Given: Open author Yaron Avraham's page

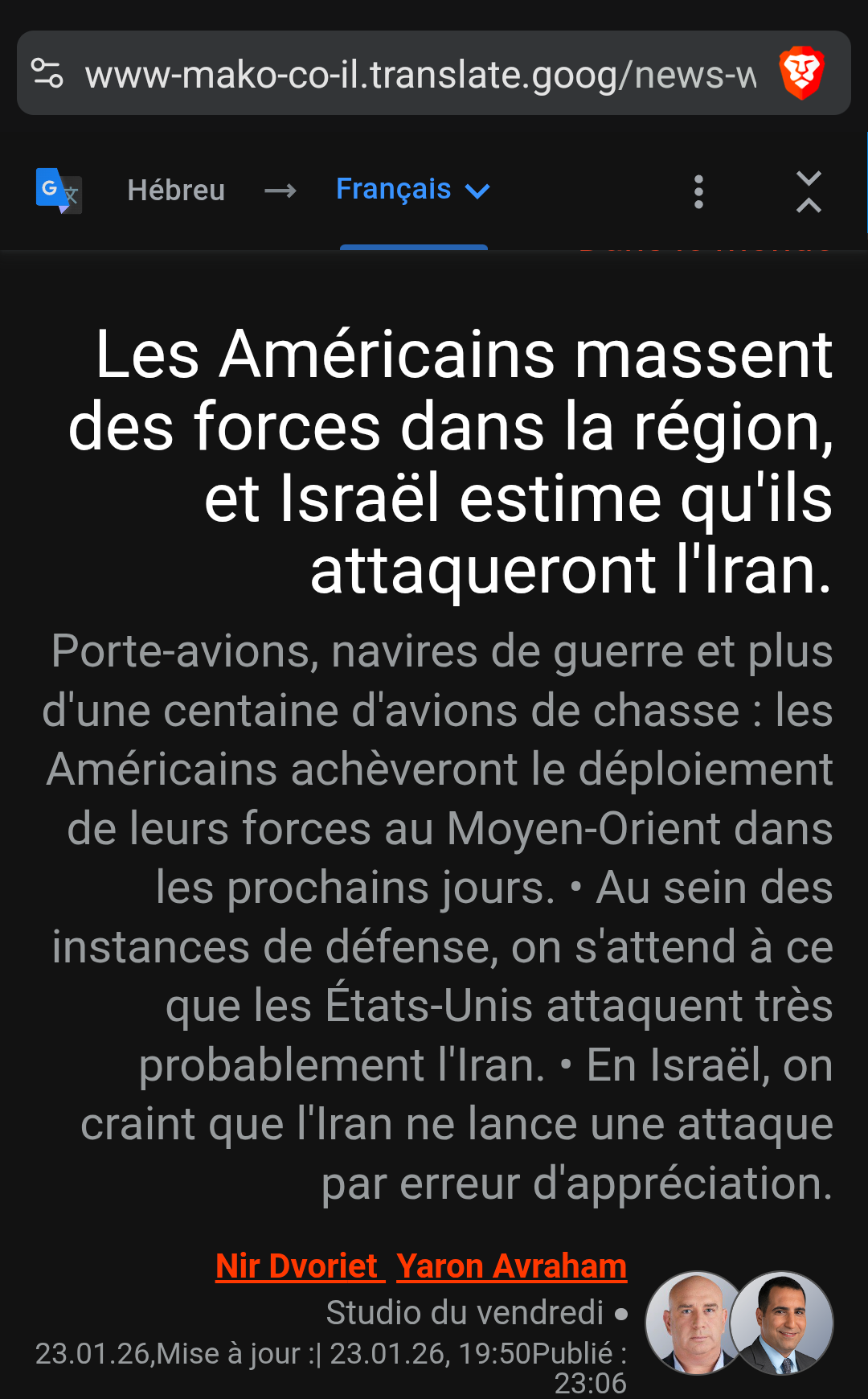Looking at the screenshot, I should pyautogui.click(x=511, y=1266).
